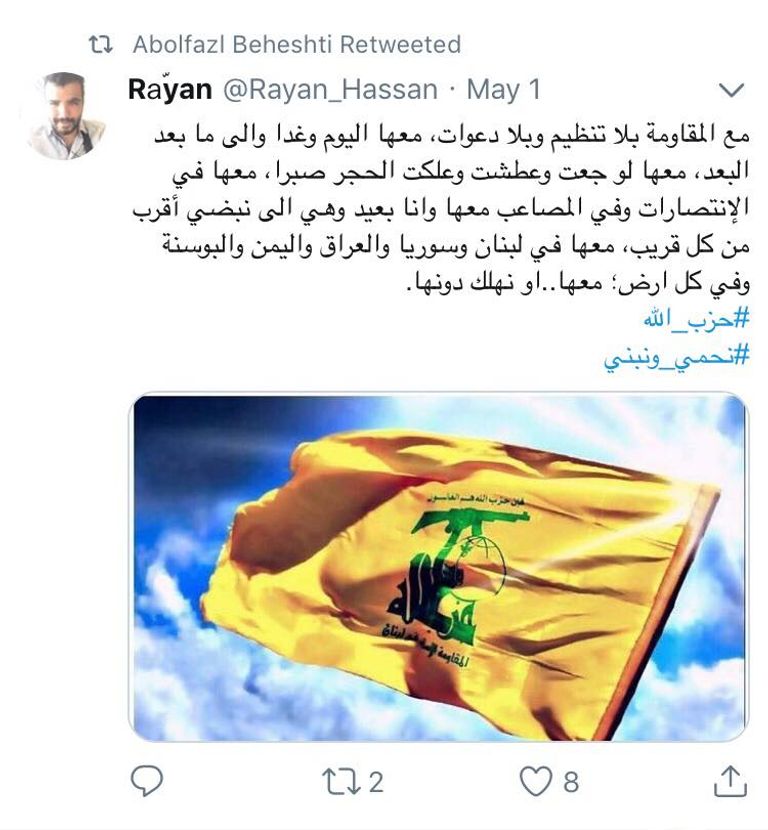Open Rayan's profile picture
This screenshot has height=830, width=768.
pyautogui.click(x=66, y=116)
